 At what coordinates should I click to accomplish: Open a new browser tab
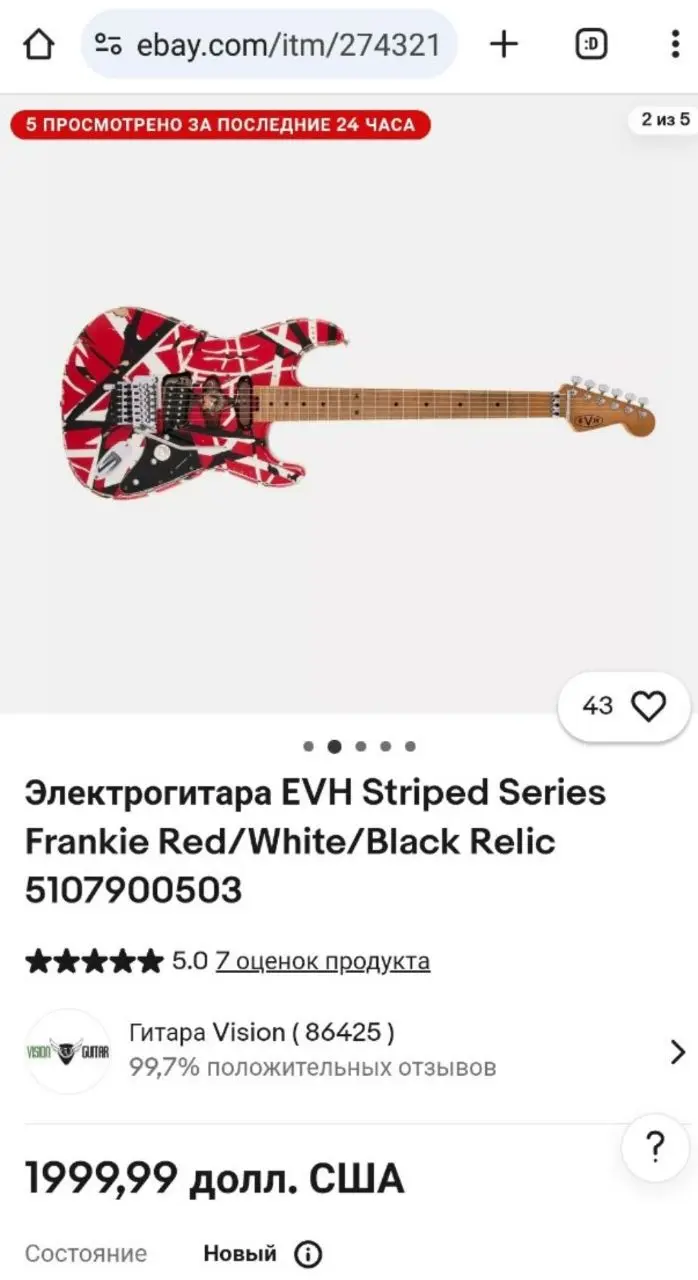click(x=504, y=44)
